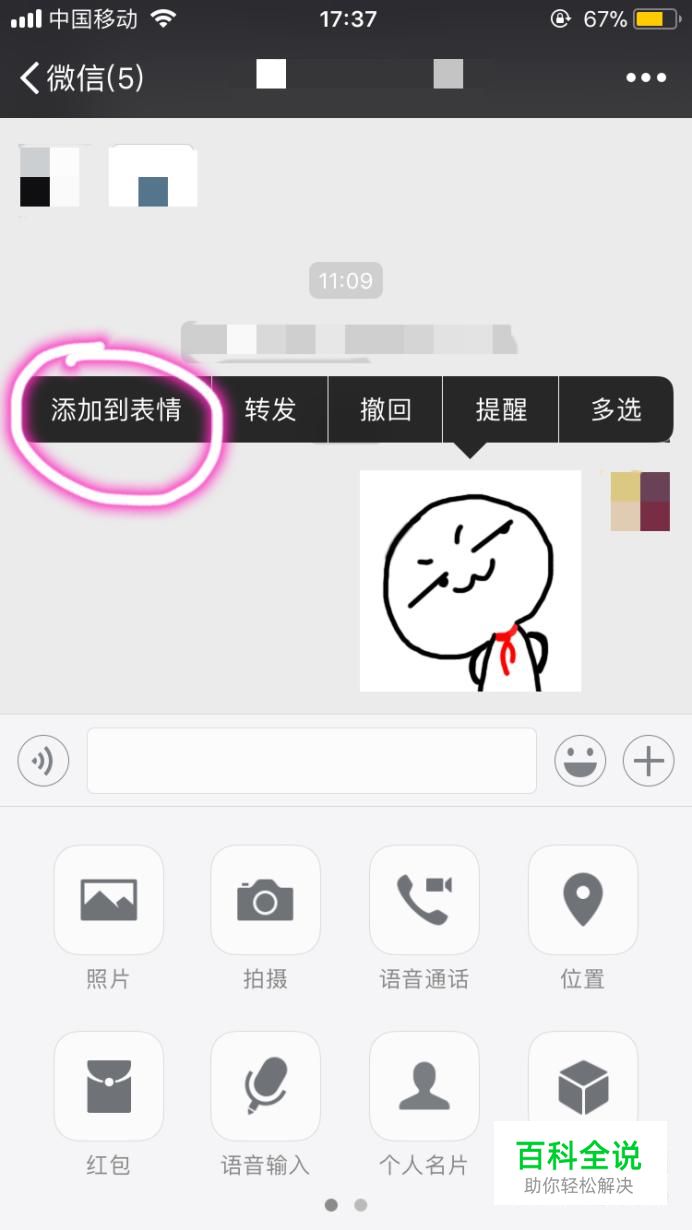This screenshot has width=692, height=1230.
Task: Tap 提醒 in the popup menu
Action: pyautogui.click(x=501, y=409)
